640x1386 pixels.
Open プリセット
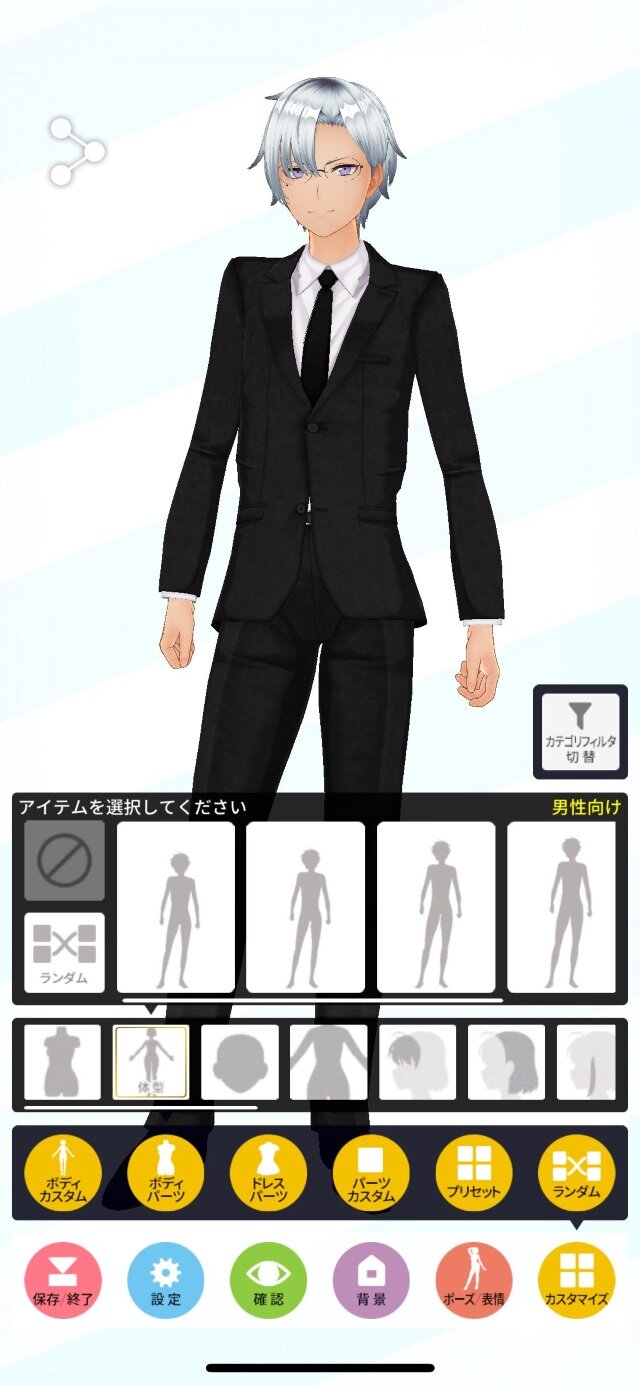pos(474,1172)
